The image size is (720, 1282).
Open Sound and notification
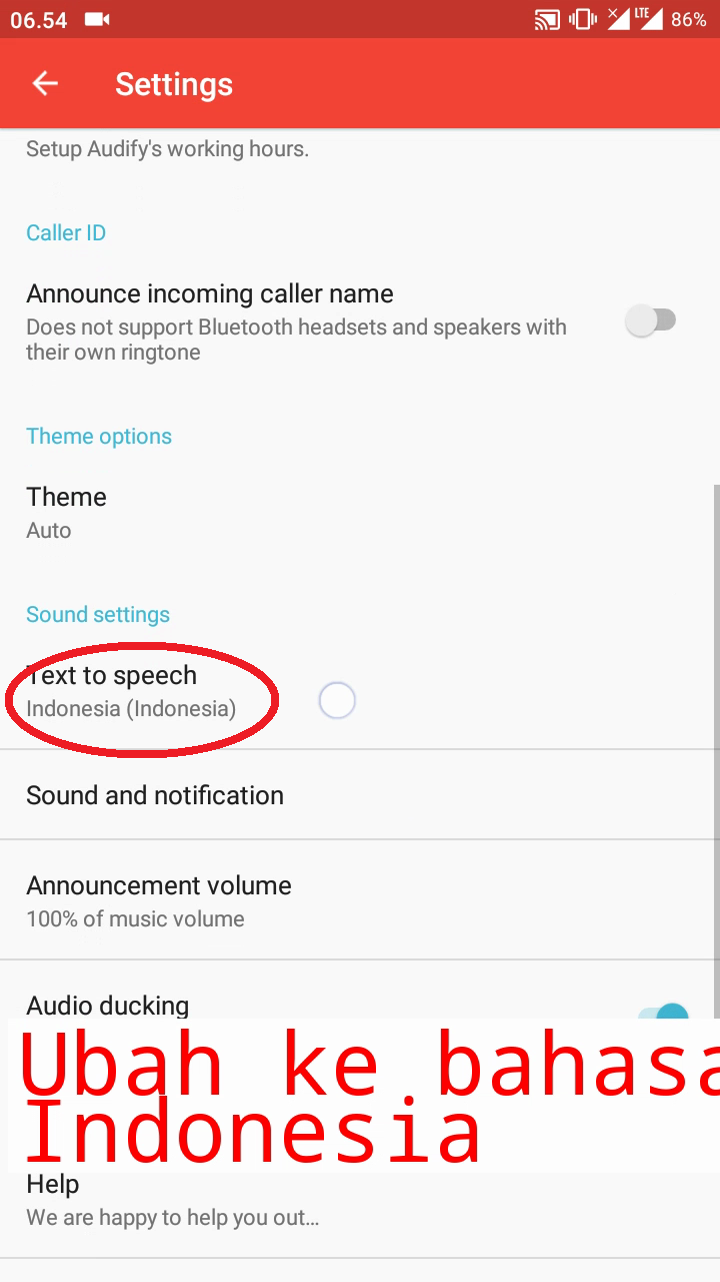click(155, 795)
